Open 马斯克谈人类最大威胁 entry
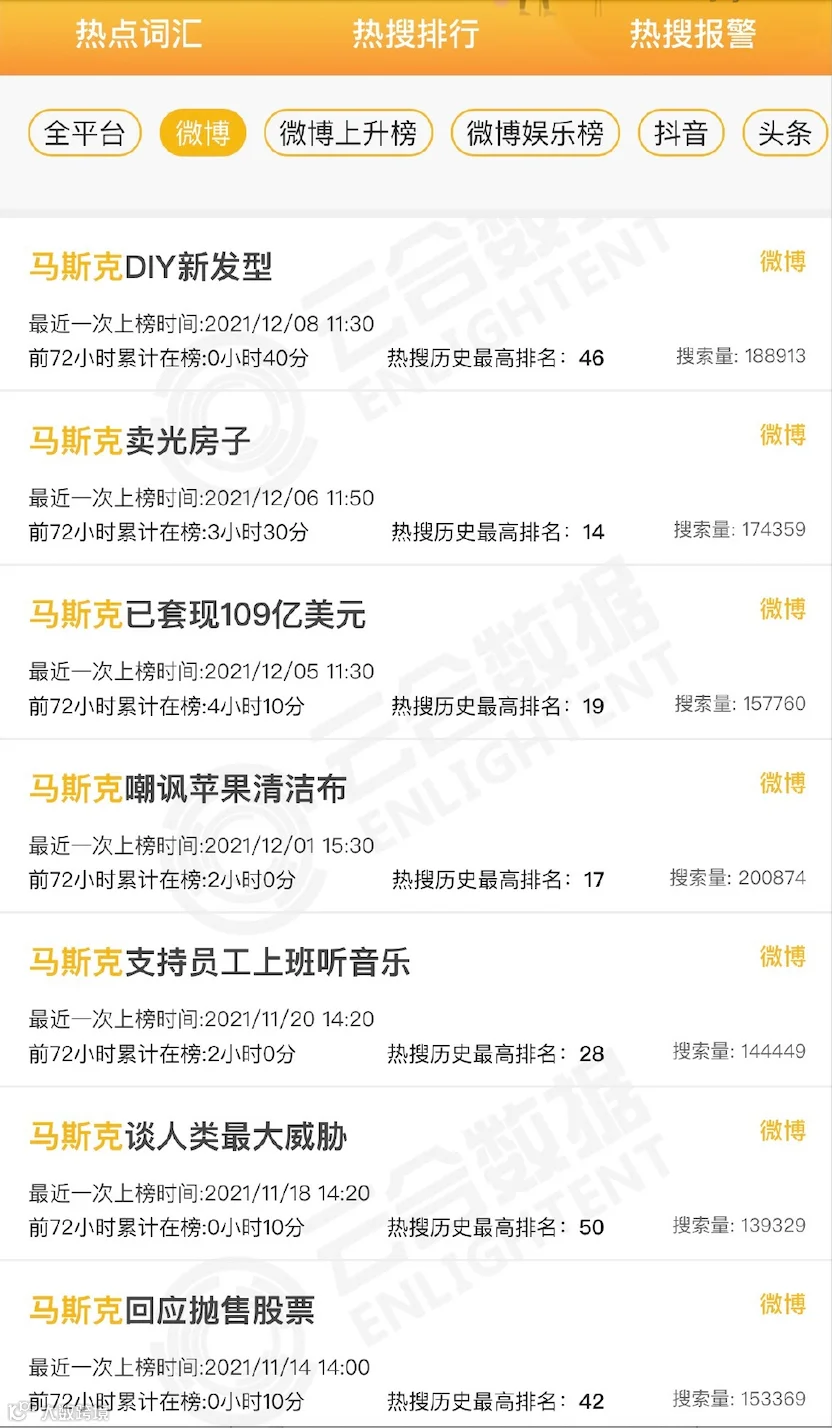 [416, 1174]
